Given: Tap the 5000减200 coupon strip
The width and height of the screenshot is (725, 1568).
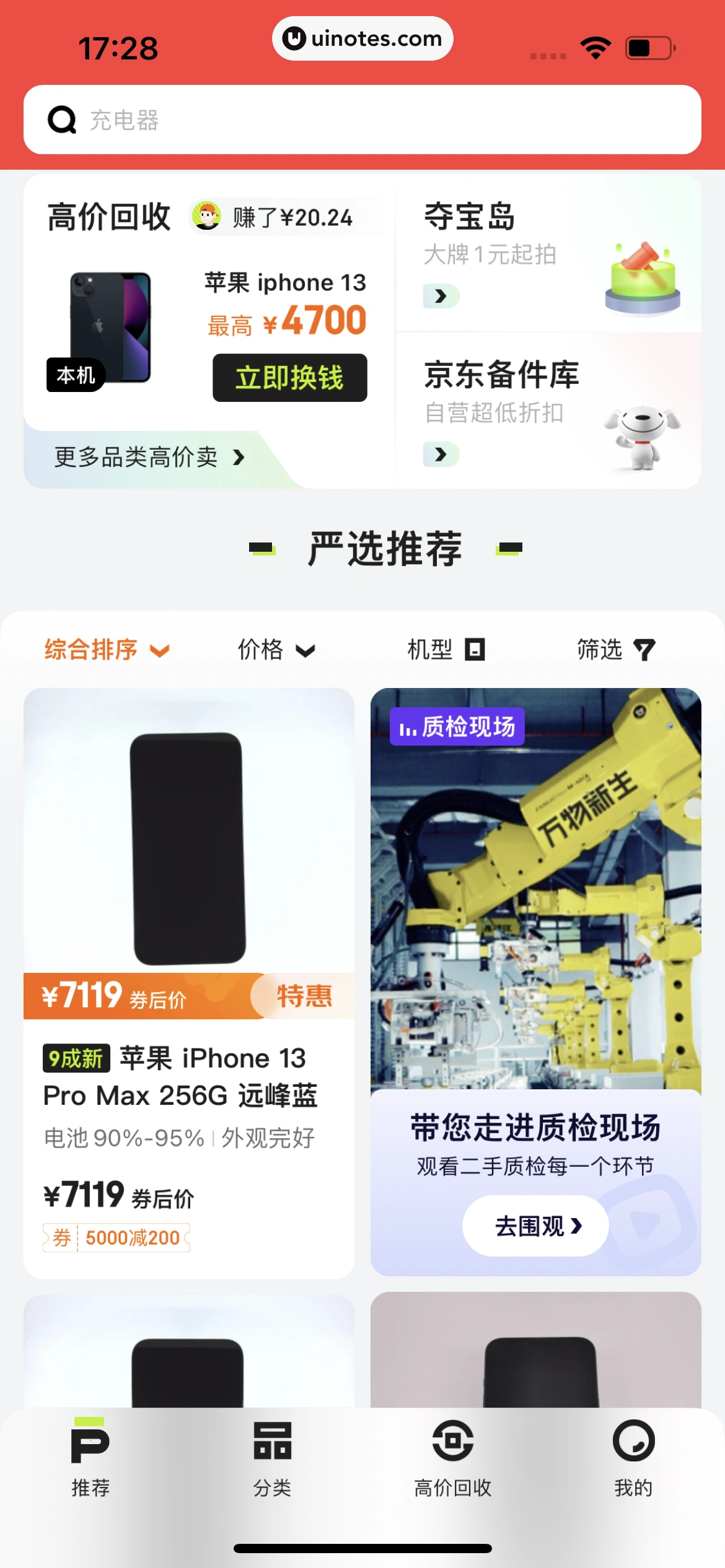Looking at the screenshot, I should point(116,1238).
